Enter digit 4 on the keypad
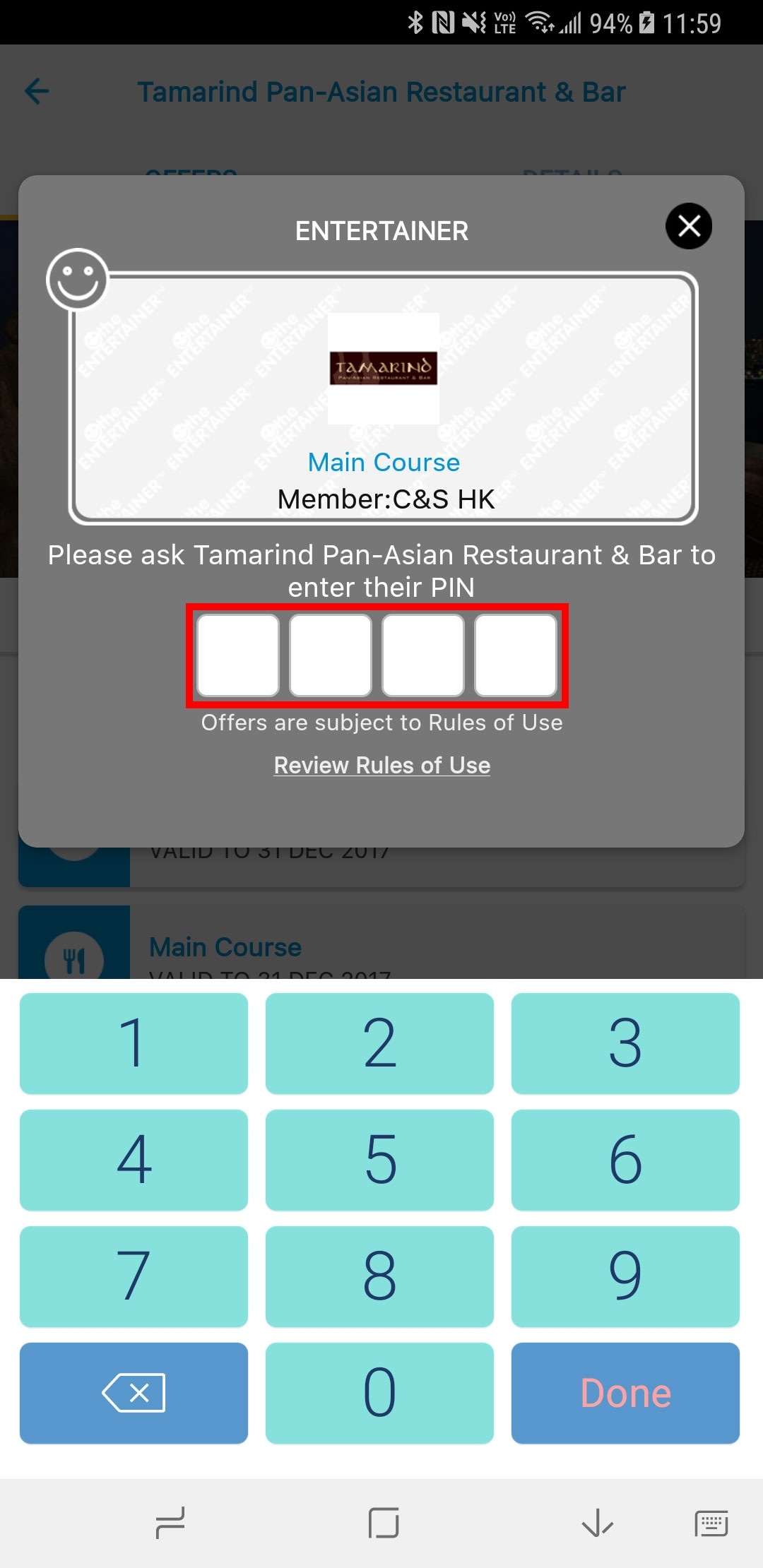The image size is (763, 1568). tap(134, 1160)
